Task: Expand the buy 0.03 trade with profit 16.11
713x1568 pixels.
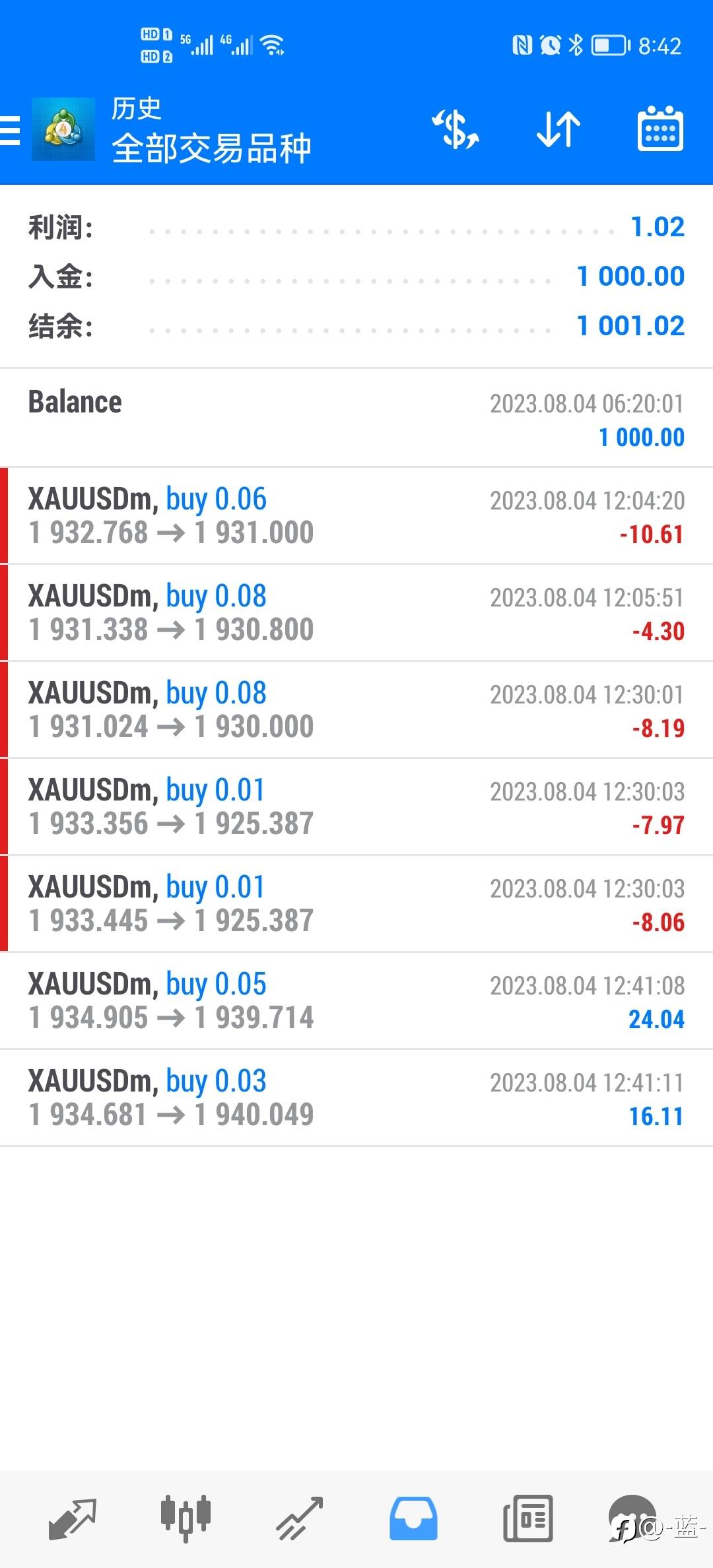Action: [x=356, y=1098]
